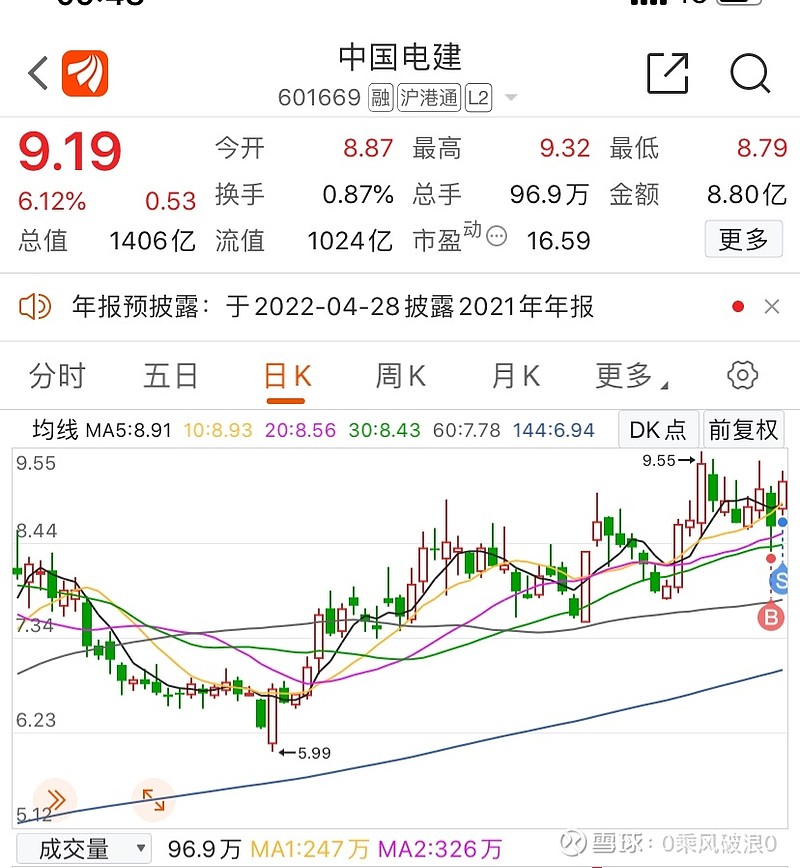
Task: Tap the B buy marker on the chart
Action: (x=771, y=618)
